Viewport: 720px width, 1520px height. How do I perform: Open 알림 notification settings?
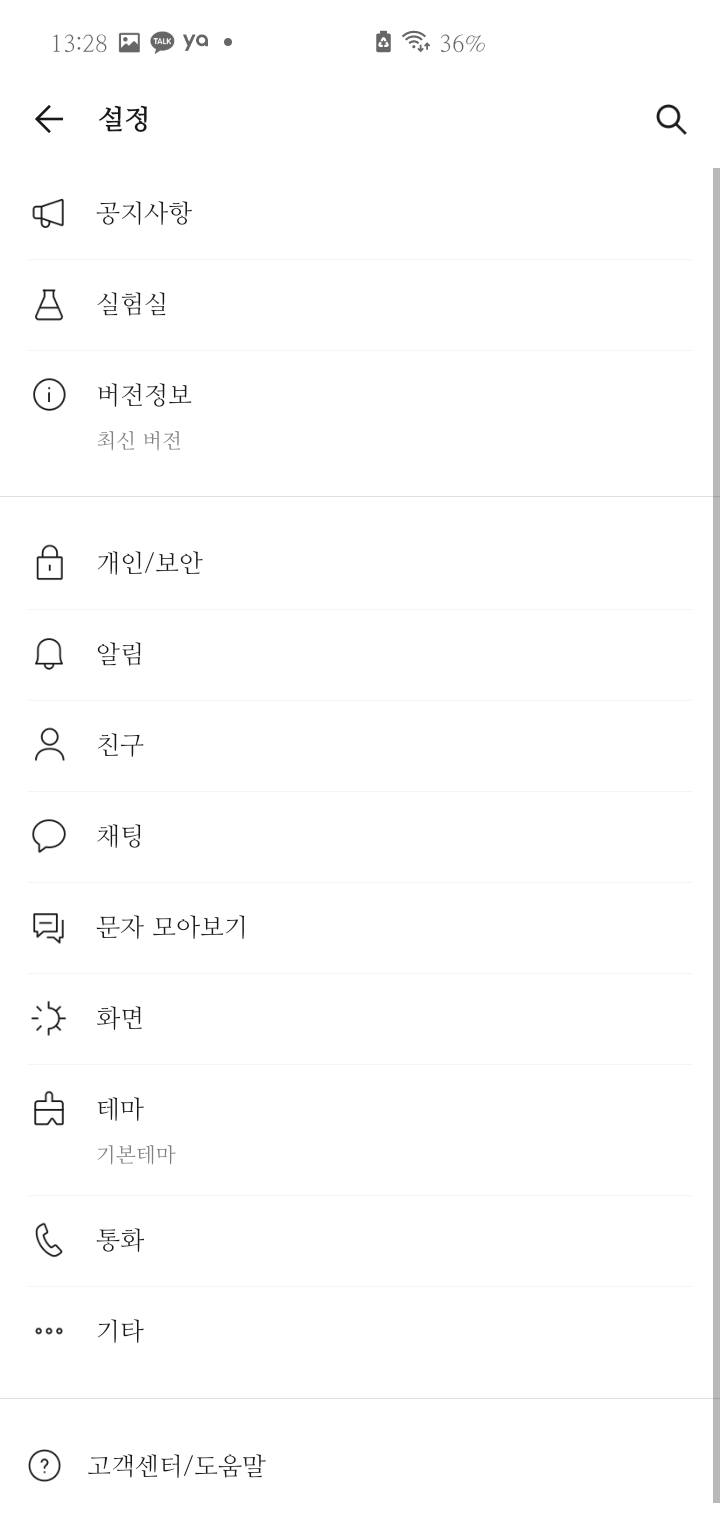360,654
